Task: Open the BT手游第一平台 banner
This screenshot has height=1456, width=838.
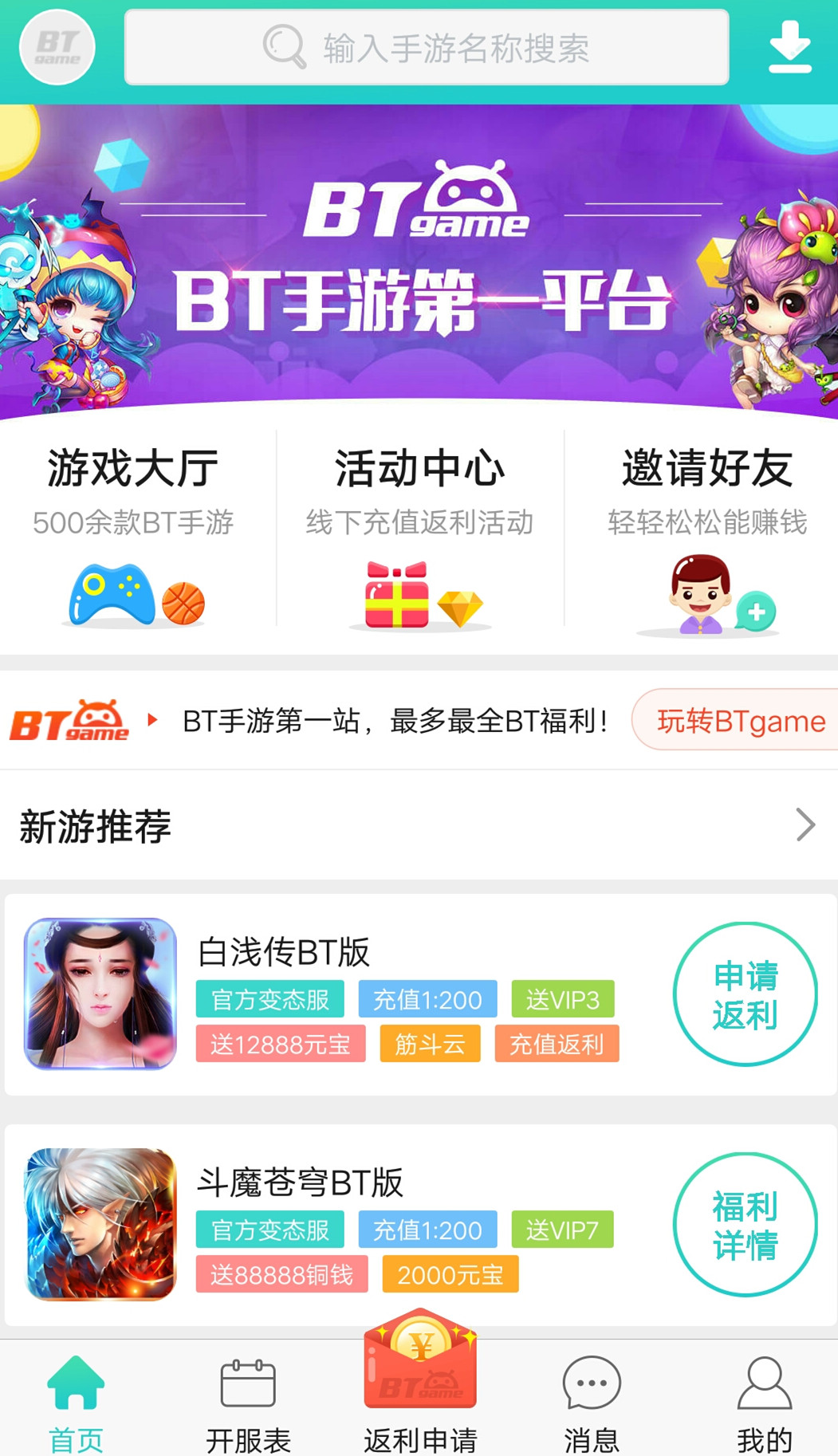Action: coord(419,263)
